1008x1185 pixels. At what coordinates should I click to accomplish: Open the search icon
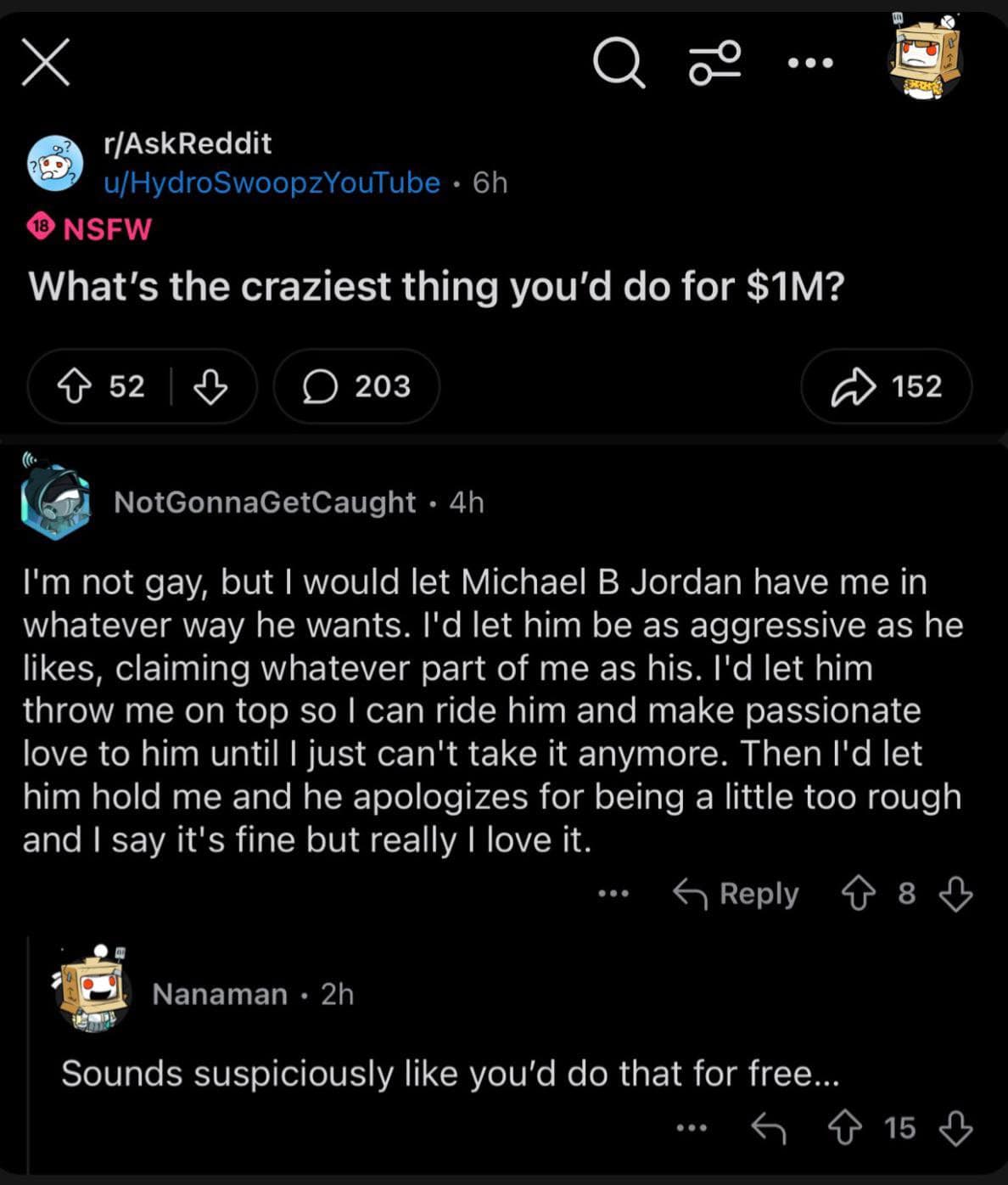pos(619,63)
